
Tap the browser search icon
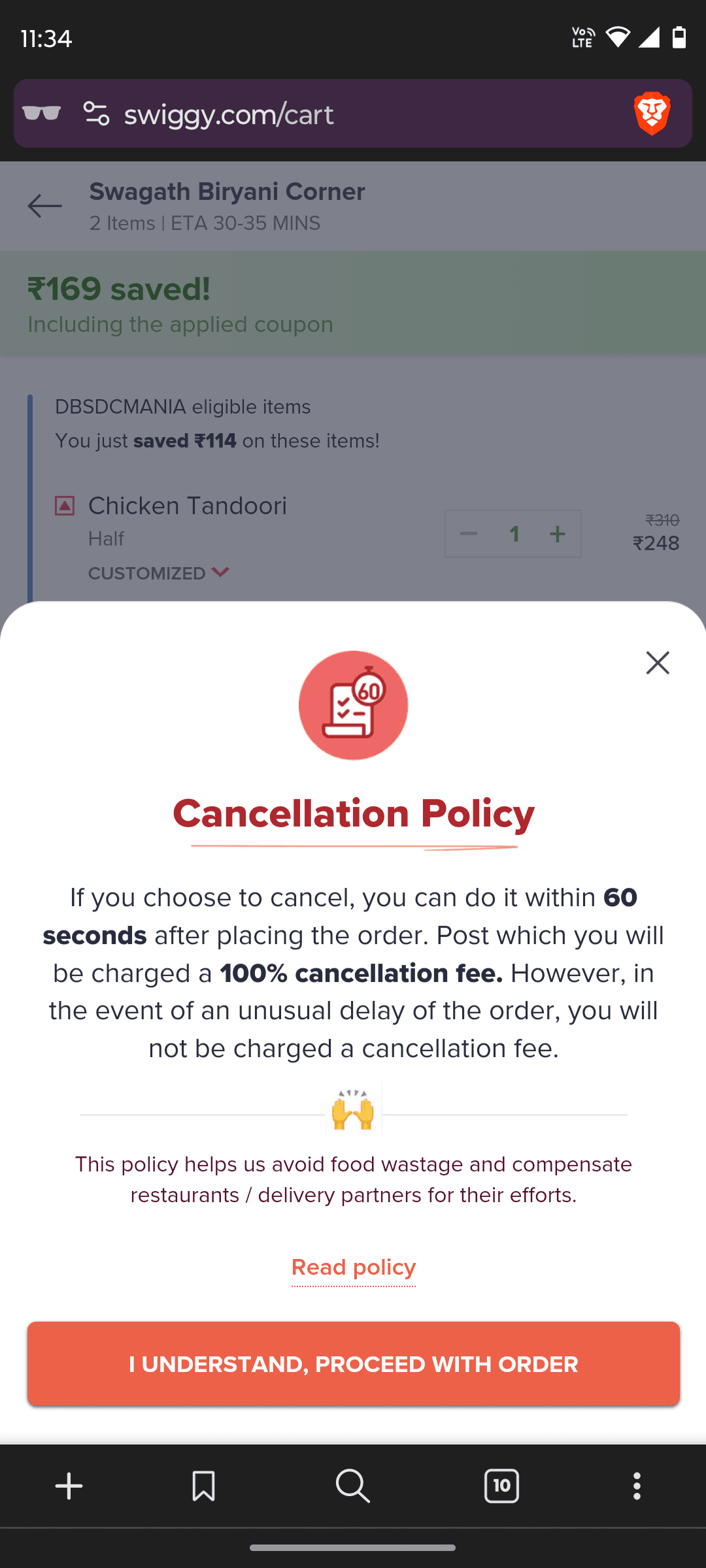[x=353, y=1486]
